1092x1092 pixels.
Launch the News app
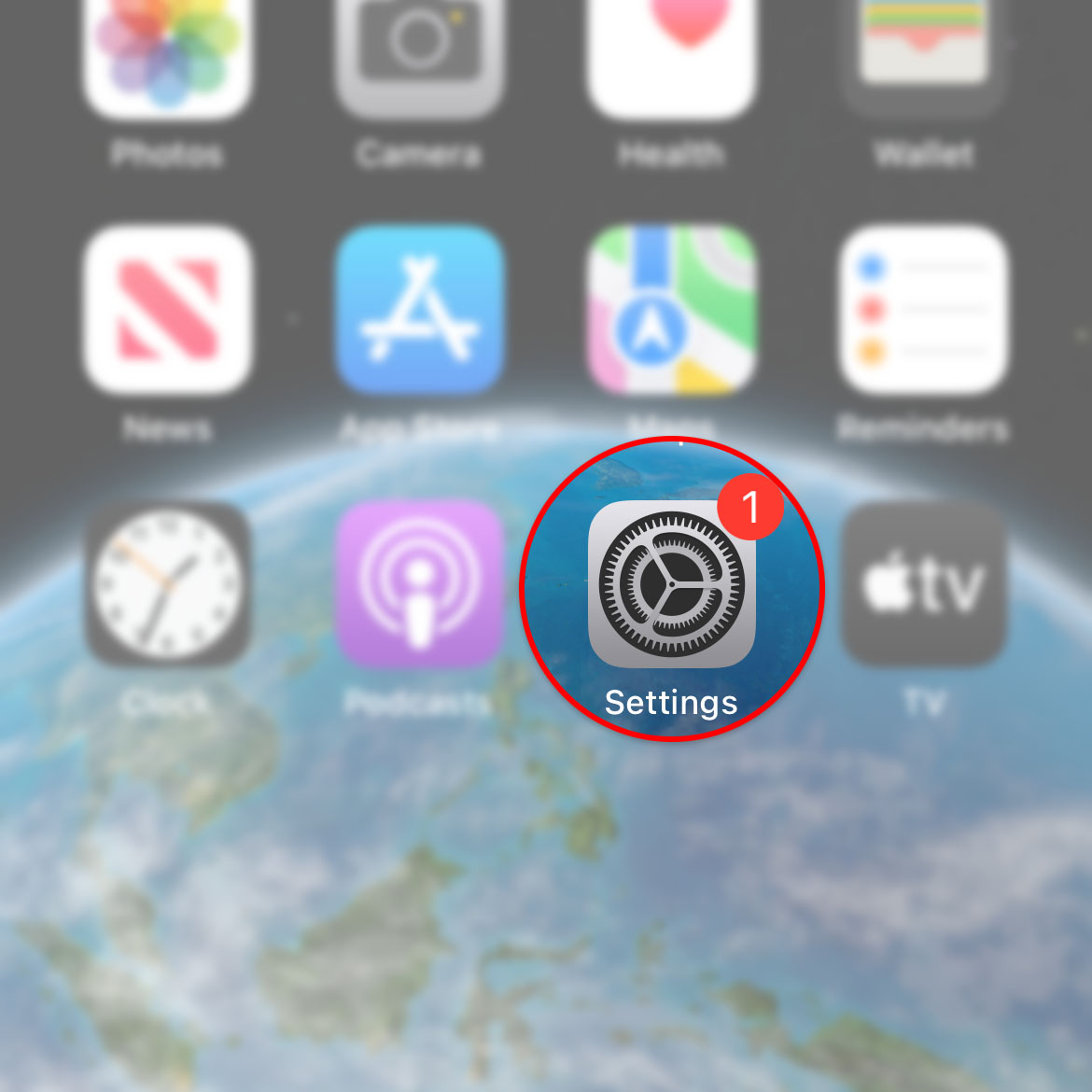(x=168, y=310)
